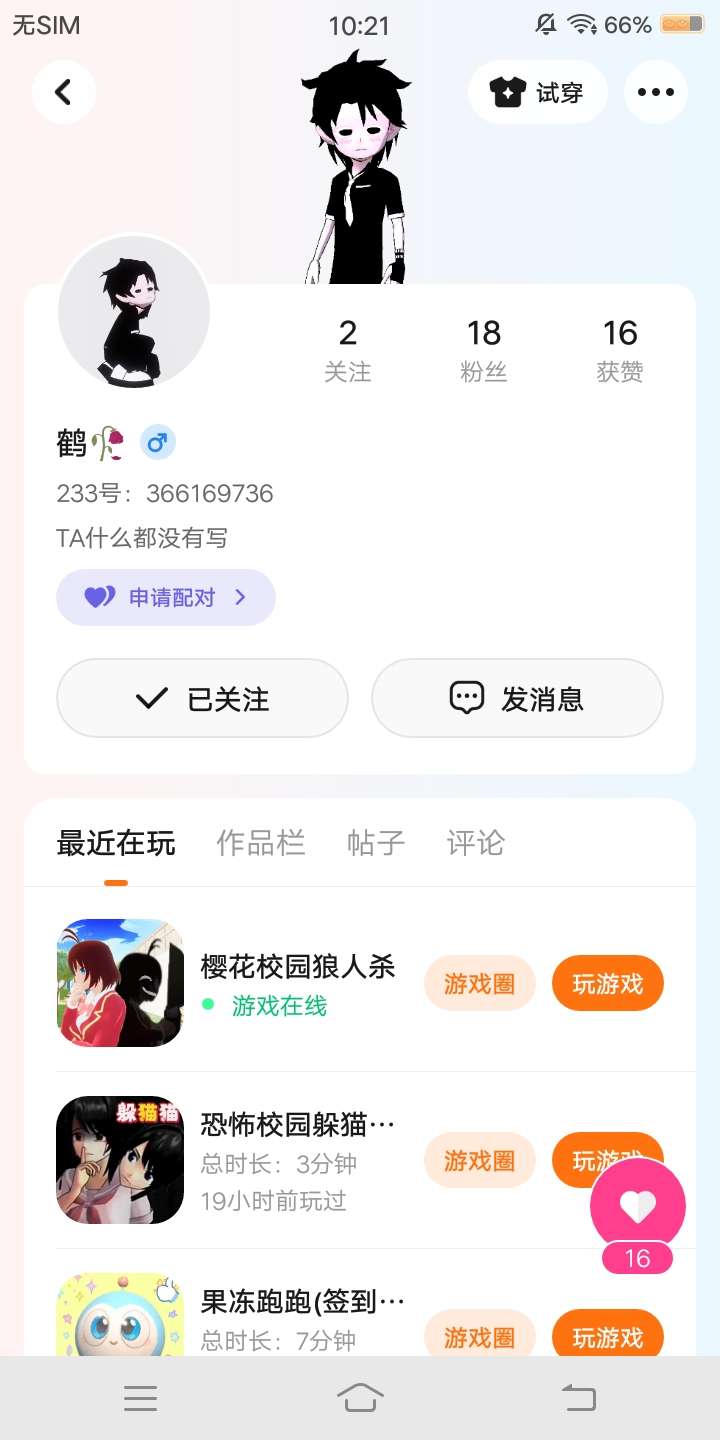Screen dimensions: 720x1440
Task: View the 关注 following list
Action: pos(347,349)
